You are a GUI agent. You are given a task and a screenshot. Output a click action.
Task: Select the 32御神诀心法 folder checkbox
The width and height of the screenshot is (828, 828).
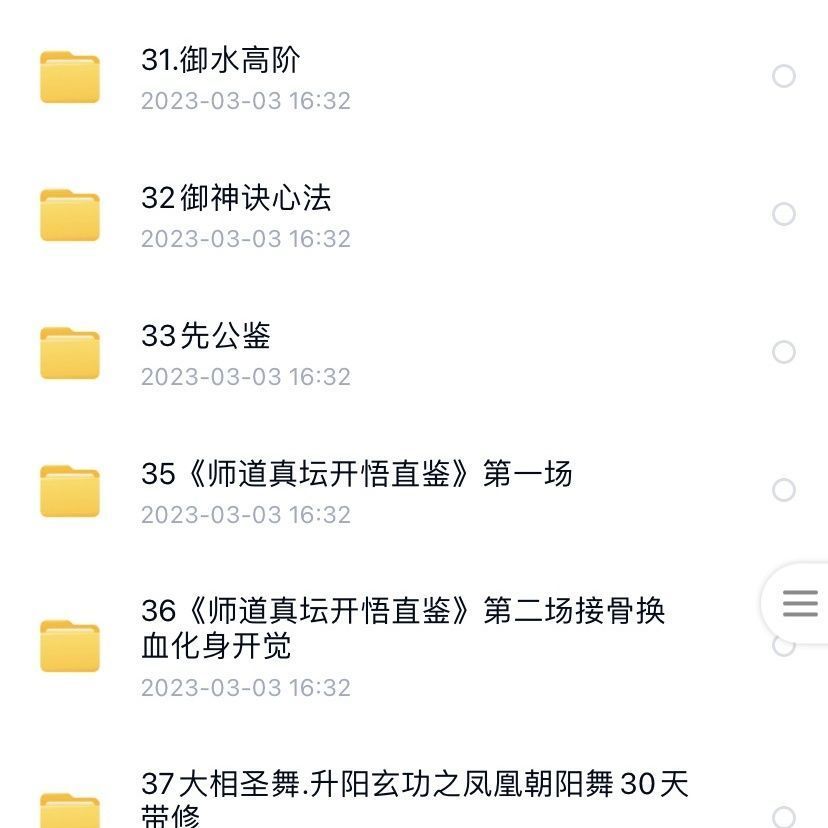(784, 214)
